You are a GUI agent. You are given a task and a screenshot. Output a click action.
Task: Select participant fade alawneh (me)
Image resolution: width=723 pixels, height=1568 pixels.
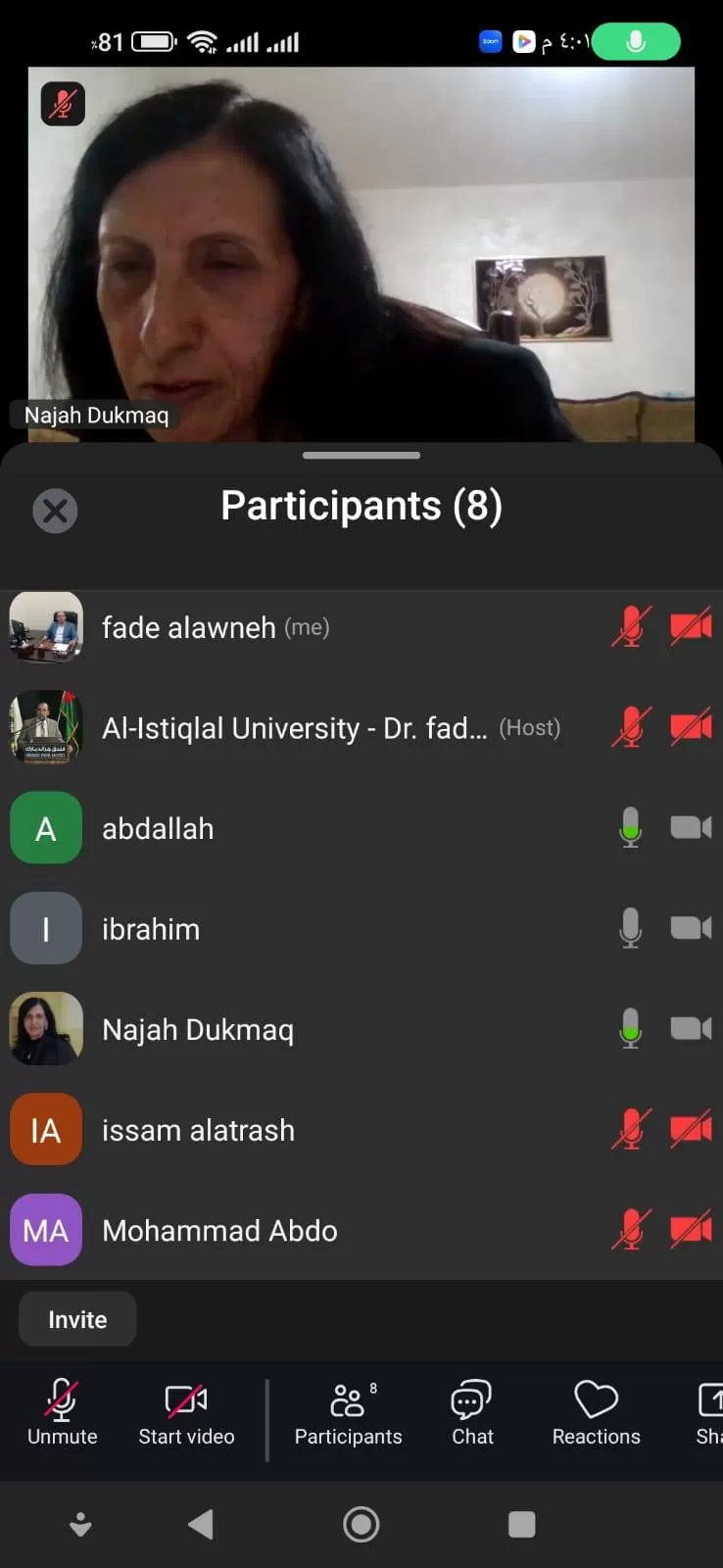click(216, 627)
